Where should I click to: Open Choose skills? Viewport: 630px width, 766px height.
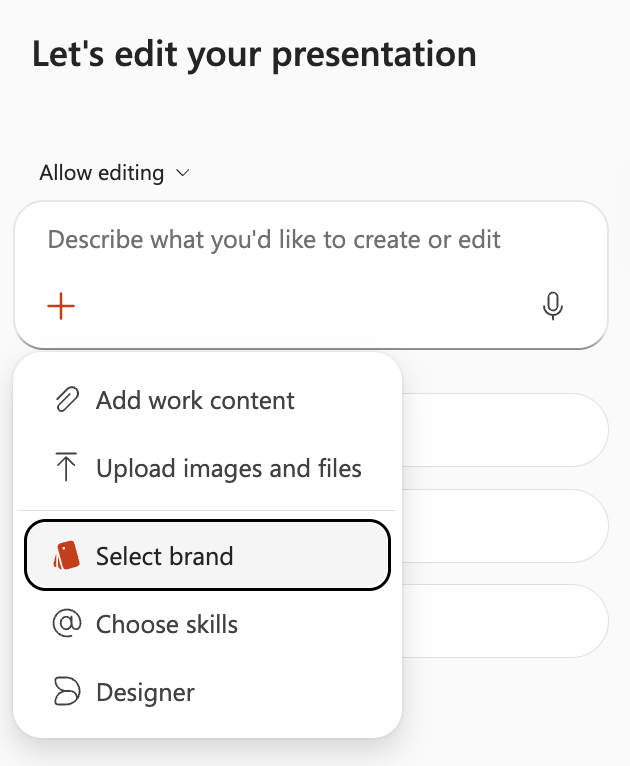pos(208,624)
